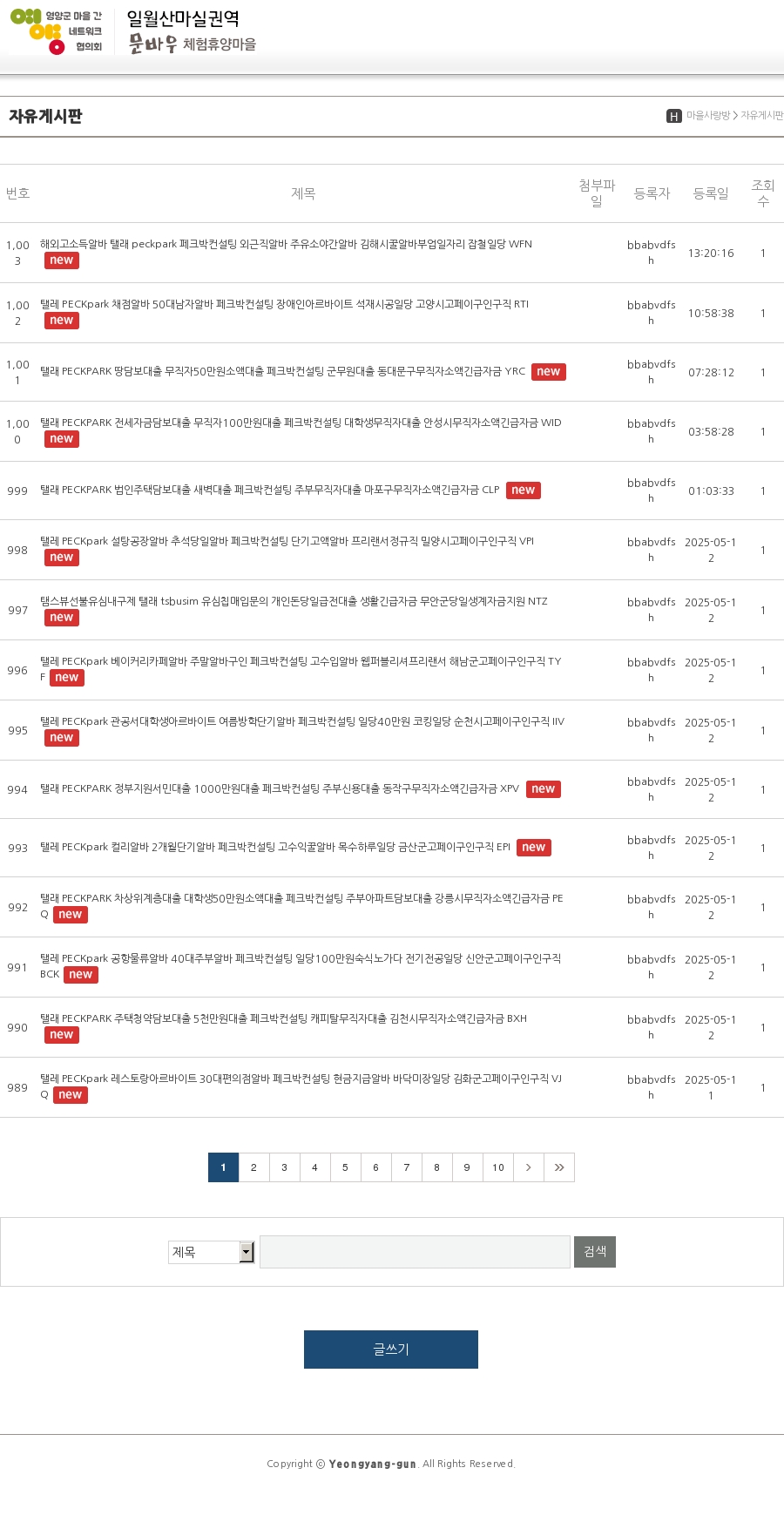Expand the 제목 search type dropdown
This screenshot has width=784, height=1522.
(x=211, y=1252)
